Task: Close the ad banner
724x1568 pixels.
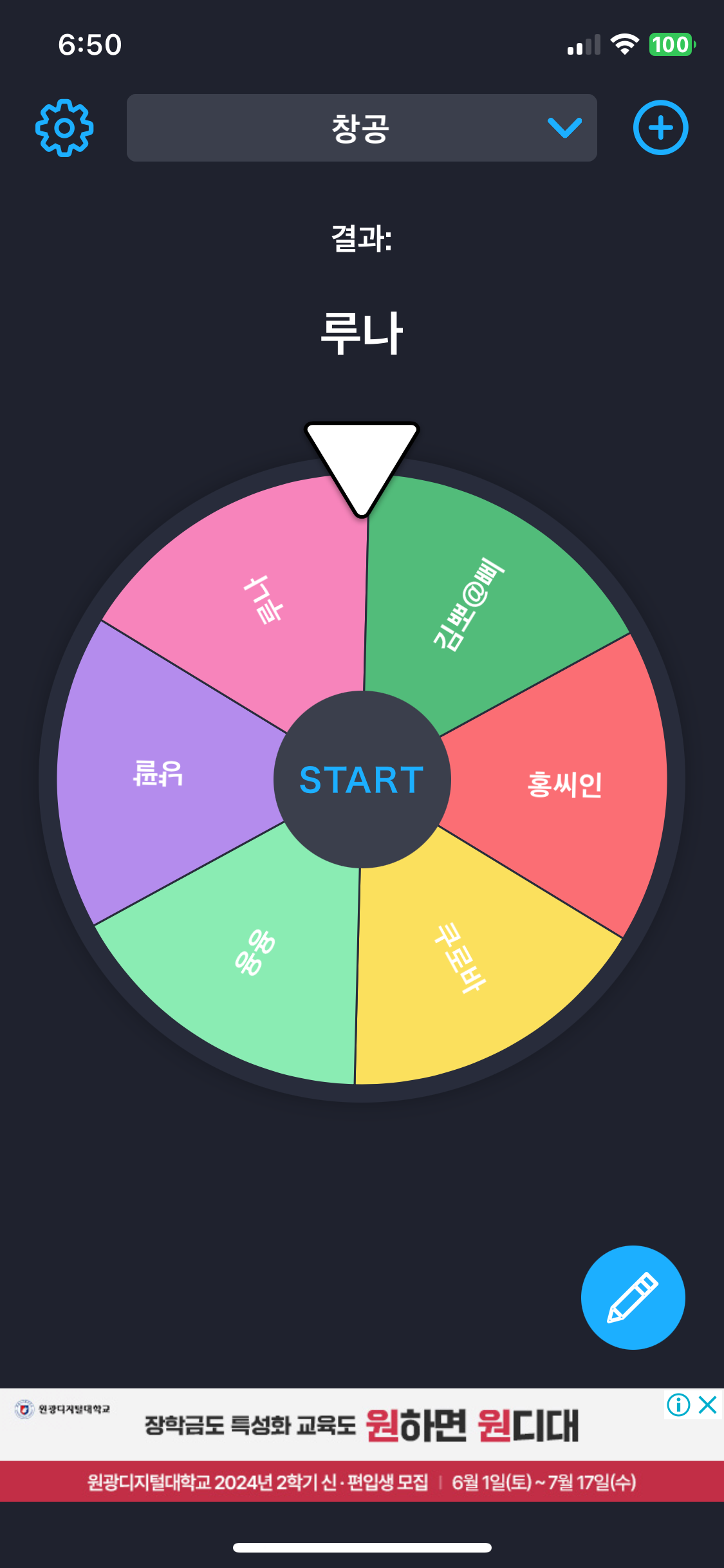Action: [707, 1405]
